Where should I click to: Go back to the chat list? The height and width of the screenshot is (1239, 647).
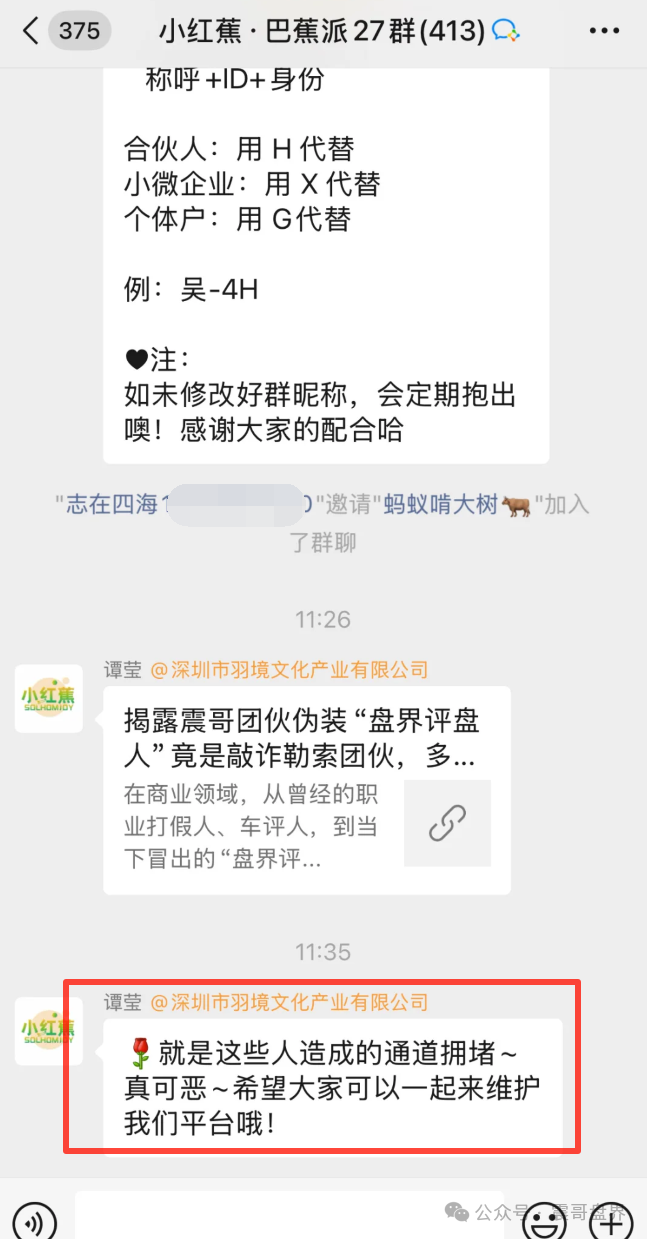[30, 31]
